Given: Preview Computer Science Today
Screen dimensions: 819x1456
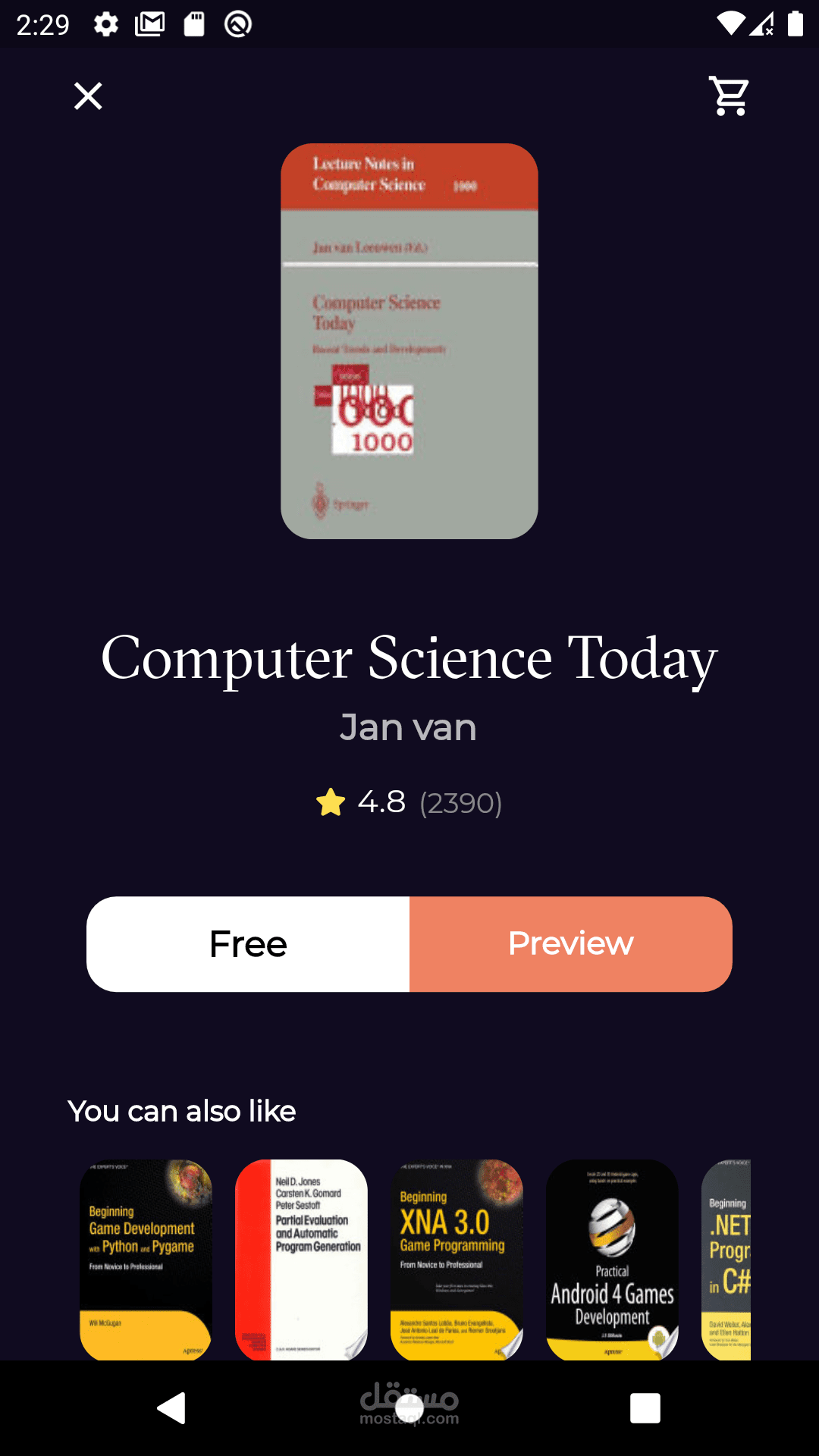Looking at the screenshot, I should click(x=571, y=944).
